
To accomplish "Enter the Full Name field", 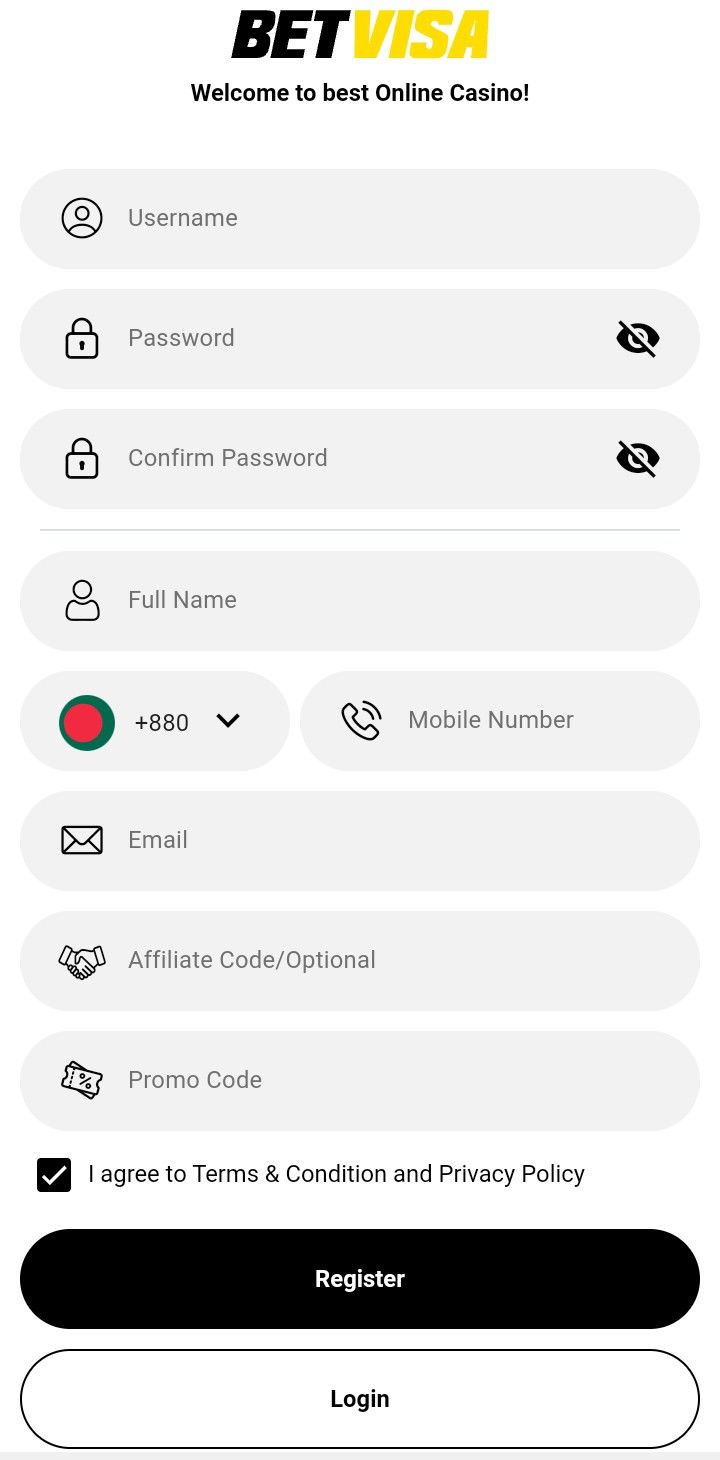I will 380,601.
